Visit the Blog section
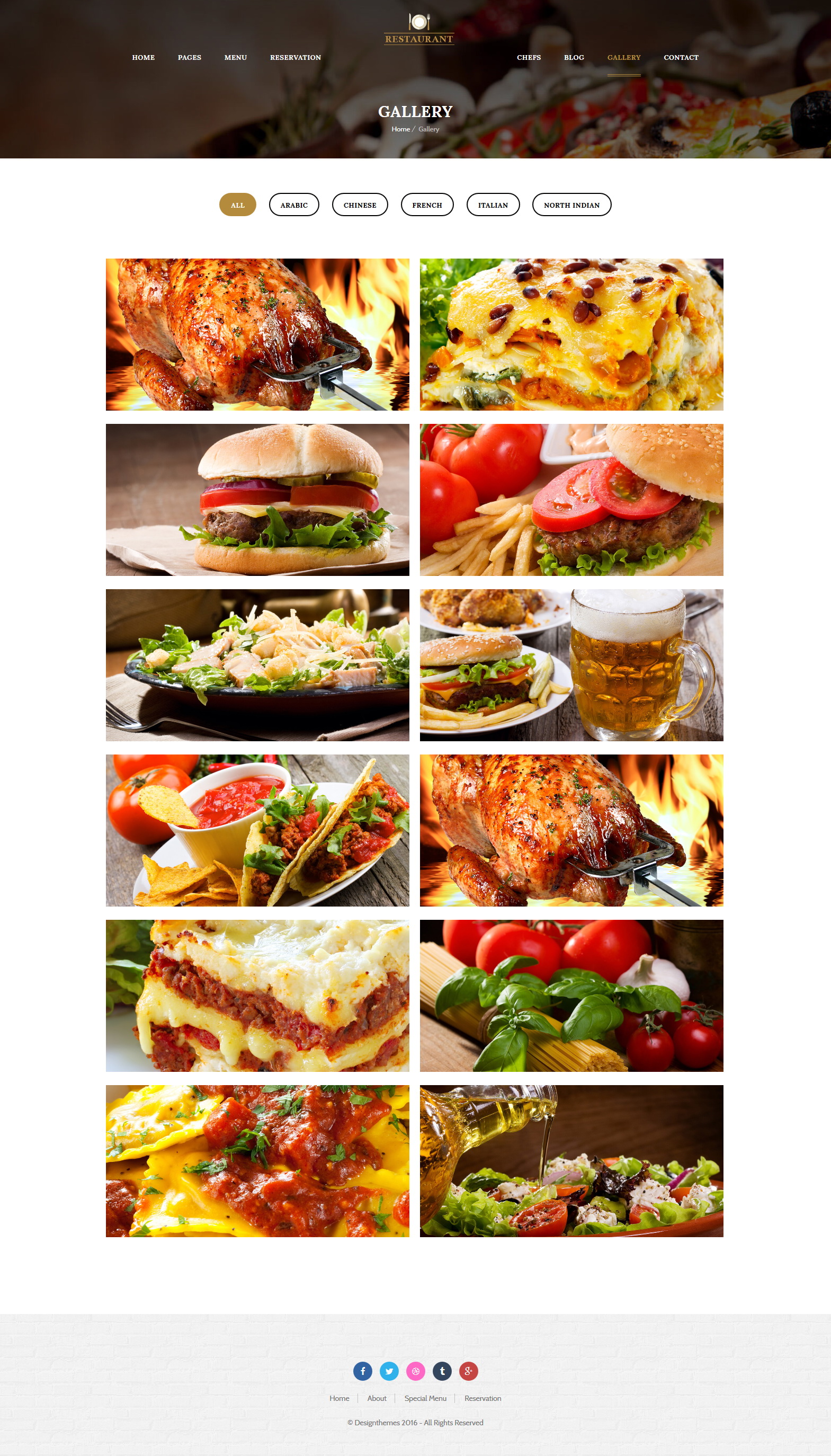 (x=574, y=58)
